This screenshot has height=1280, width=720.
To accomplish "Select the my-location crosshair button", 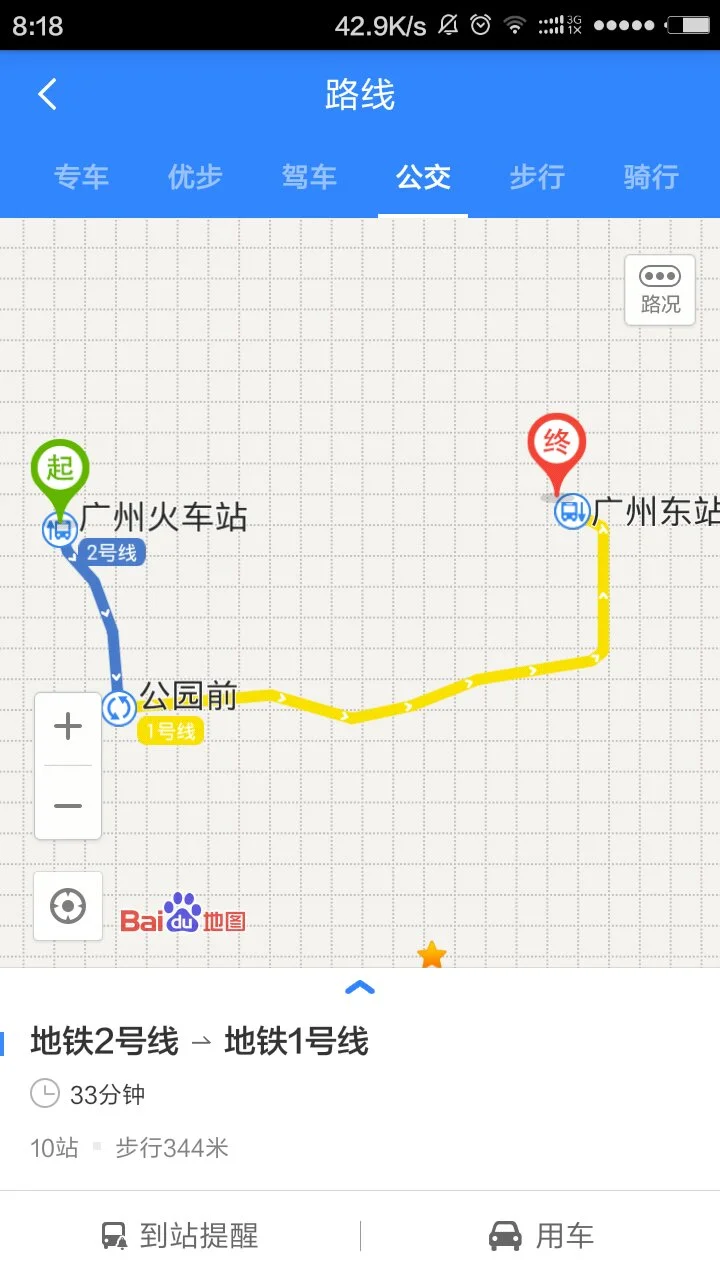I will (67, 906).
